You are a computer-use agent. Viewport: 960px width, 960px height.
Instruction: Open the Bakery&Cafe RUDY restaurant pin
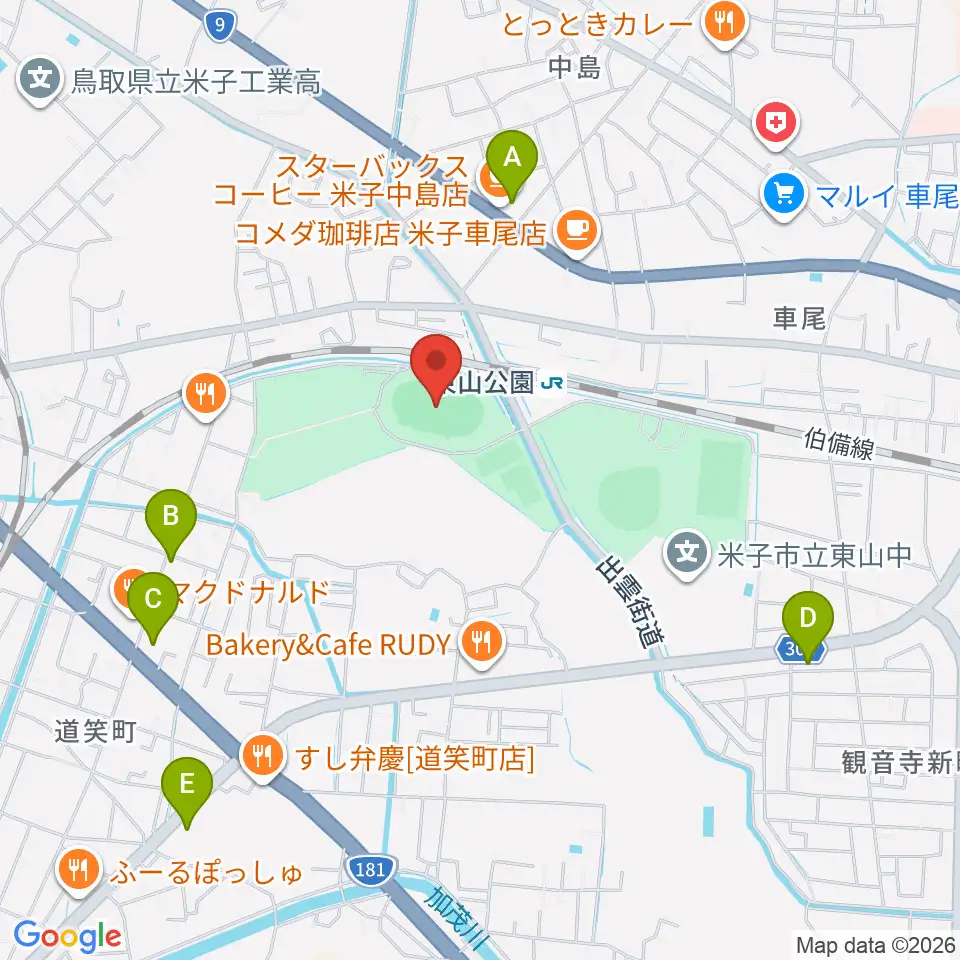pyautogui.click(x=482, y=644)
